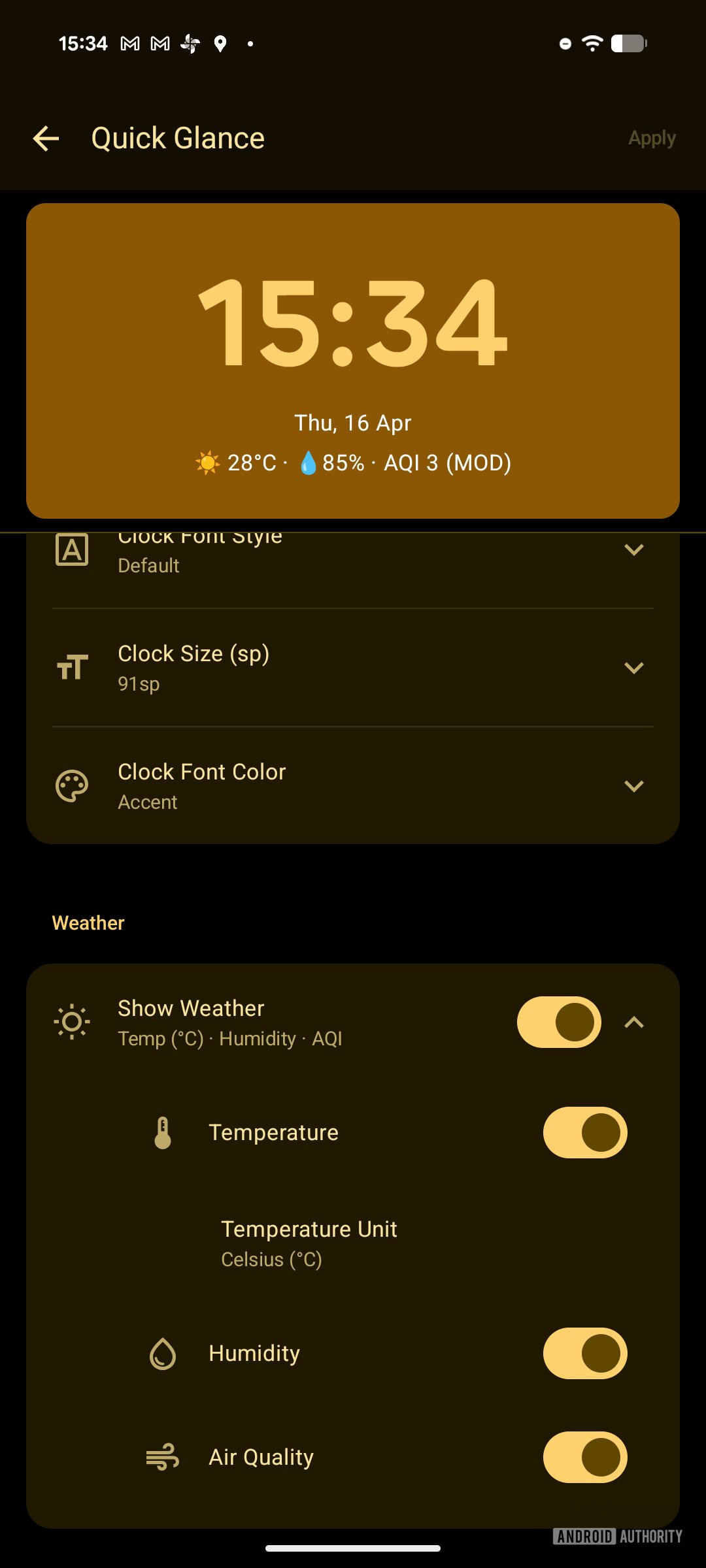Click the water droplet icon beside Humidity
This screenshot has width=706, height=1568.
point(162,1354)
